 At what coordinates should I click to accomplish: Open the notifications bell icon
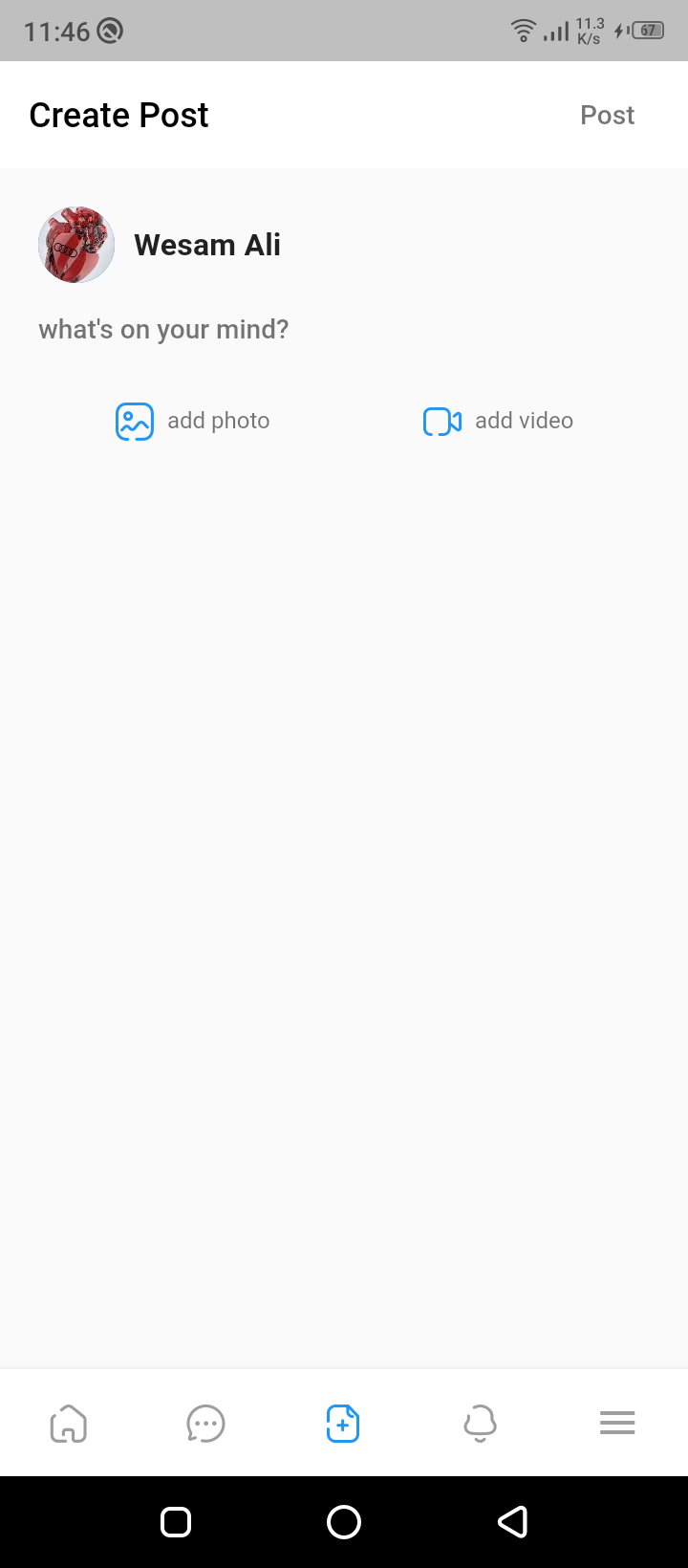point(480,1423)
